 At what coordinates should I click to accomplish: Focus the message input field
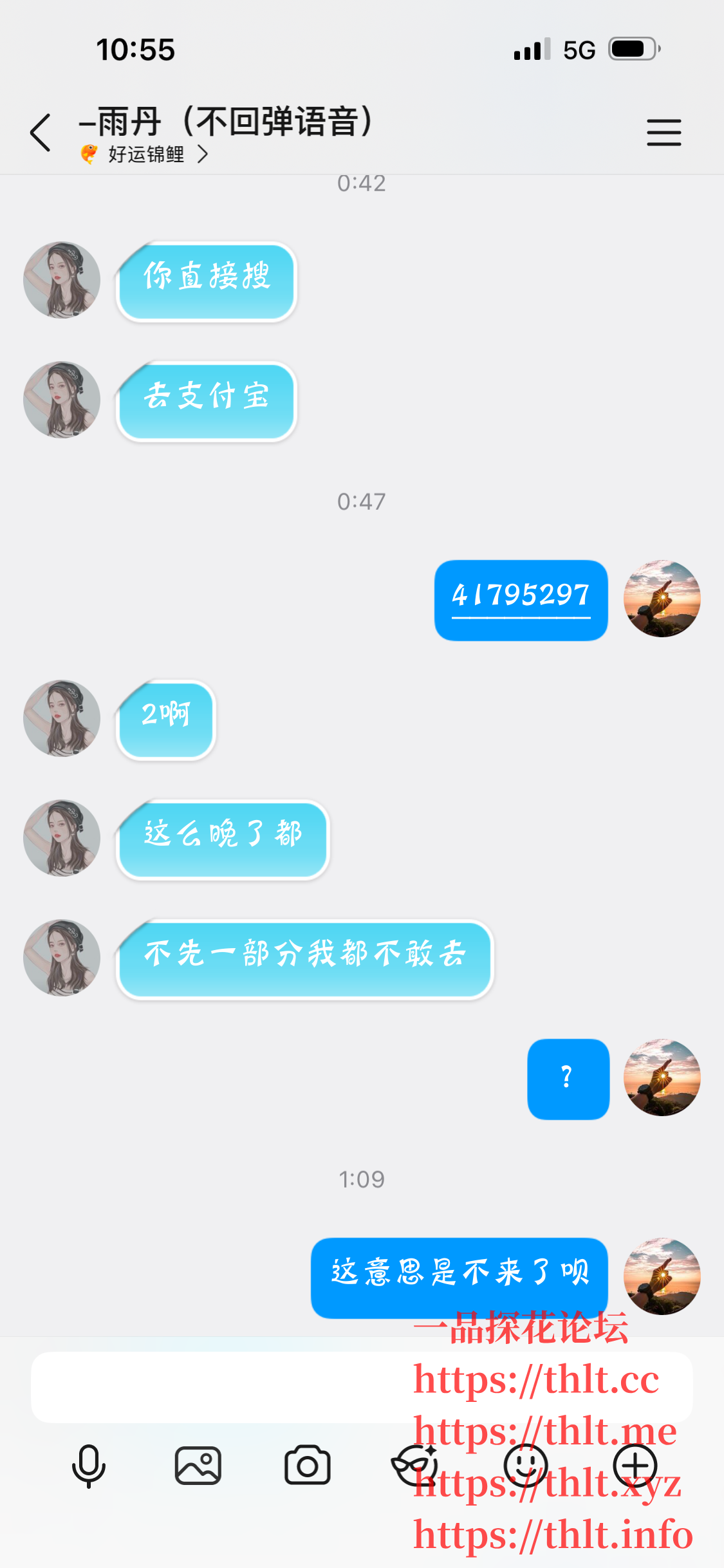click(x=219, y=1387)
